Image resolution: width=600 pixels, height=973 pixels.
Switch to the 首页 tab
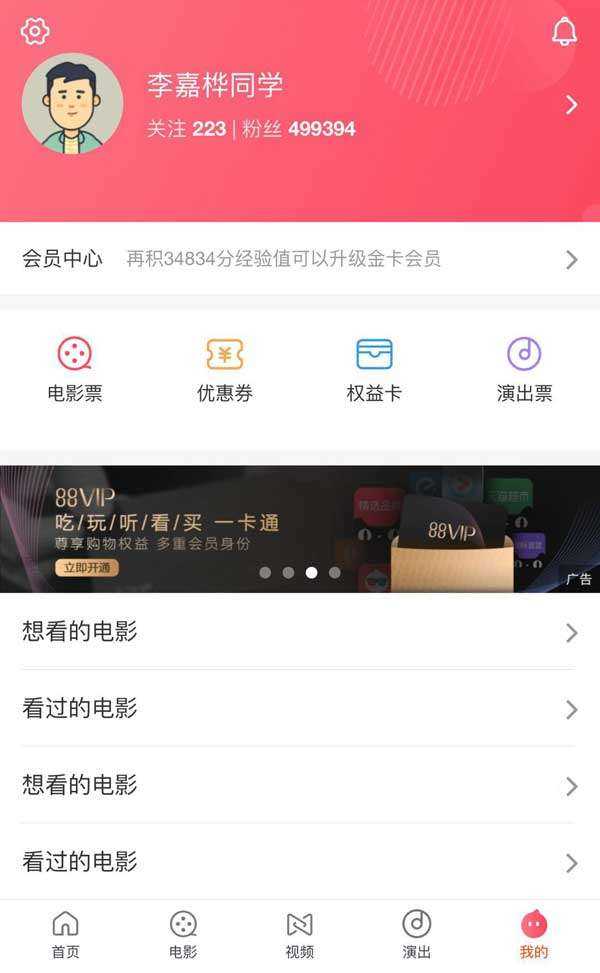[65, 935]
